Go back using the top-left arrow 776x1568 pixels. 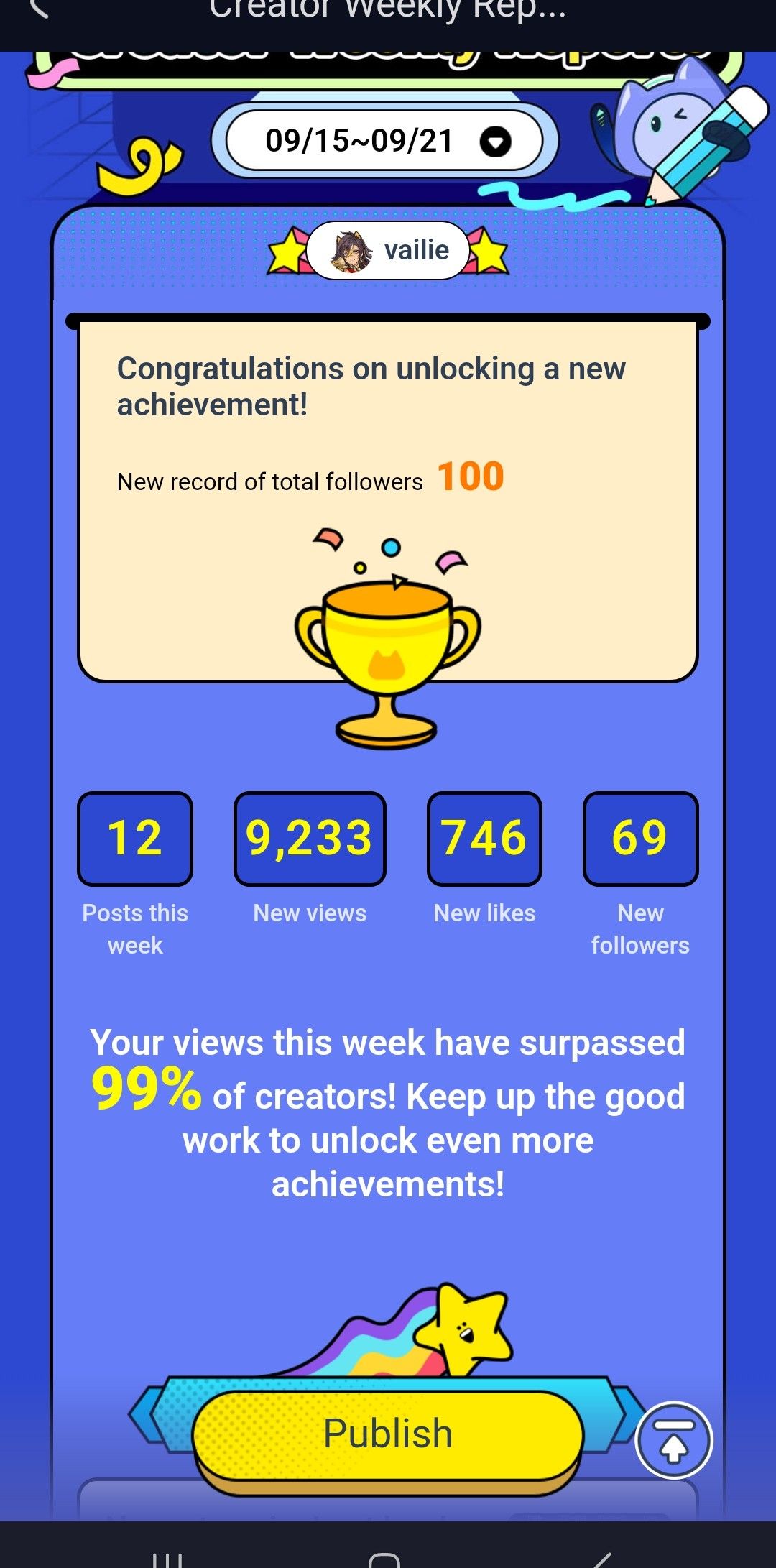(x=37, y=9)
